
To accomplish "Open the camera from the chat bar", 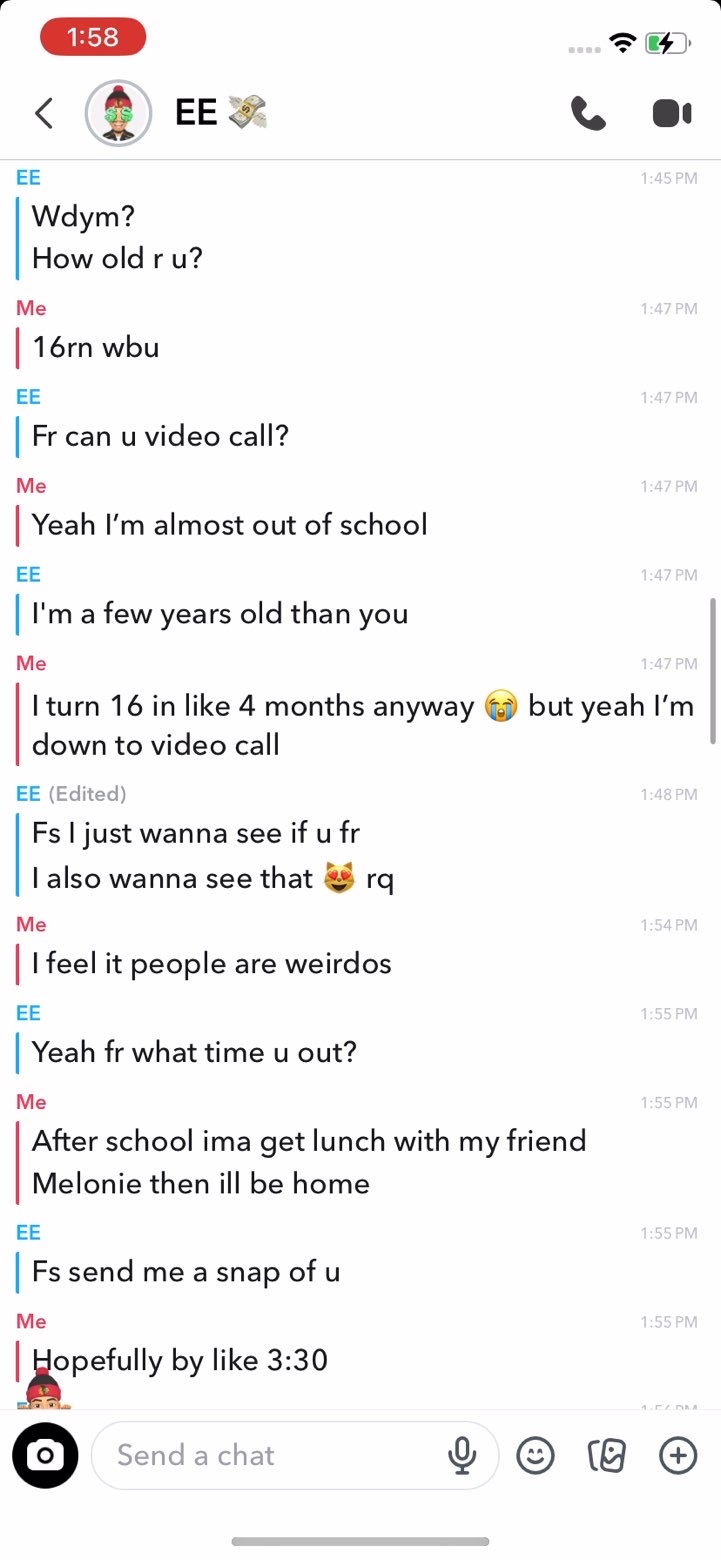I will coord(45,1456).
